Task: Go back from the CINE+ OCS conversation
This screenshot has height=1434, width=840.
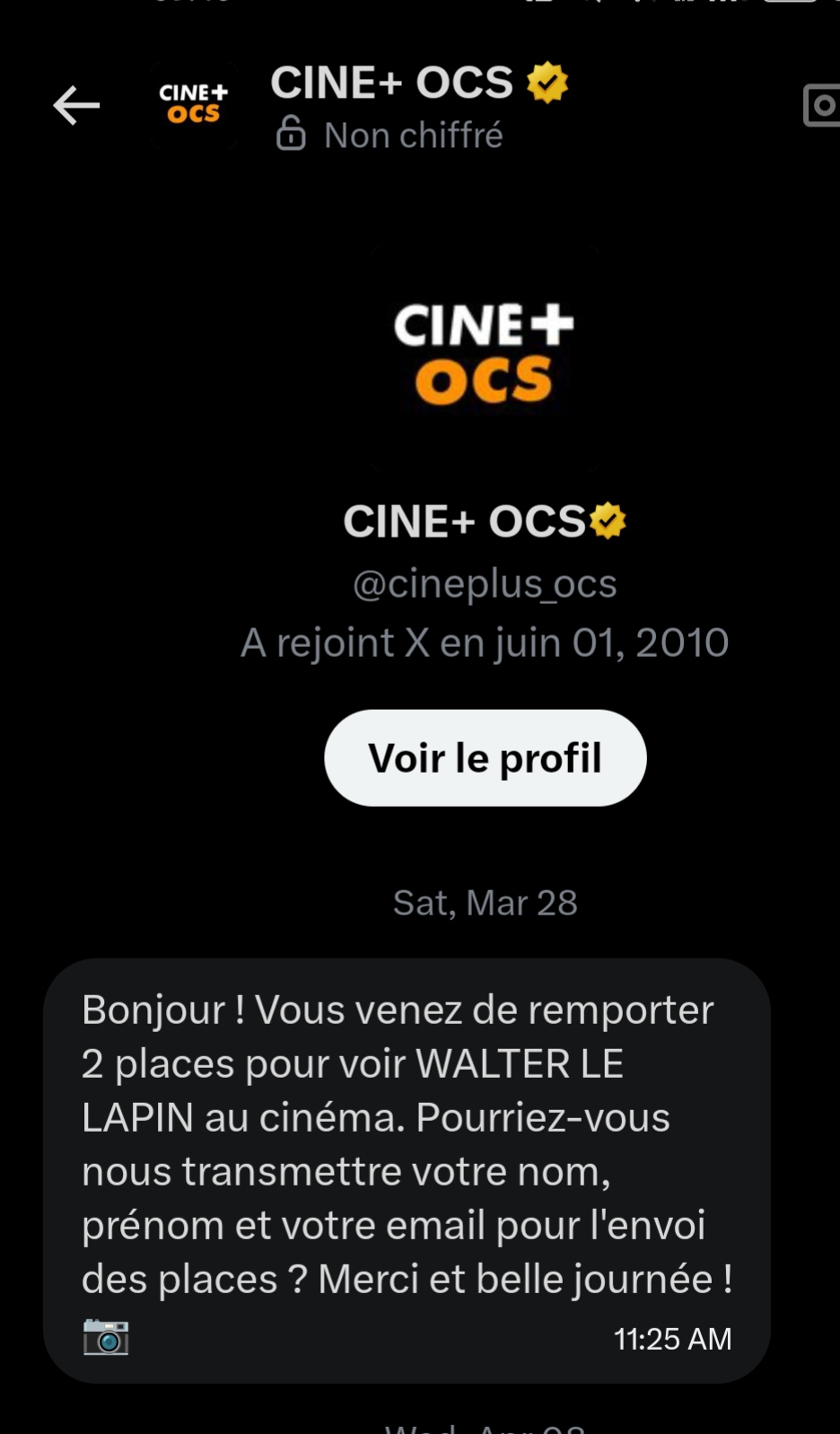Action: [x=76, y=106]
